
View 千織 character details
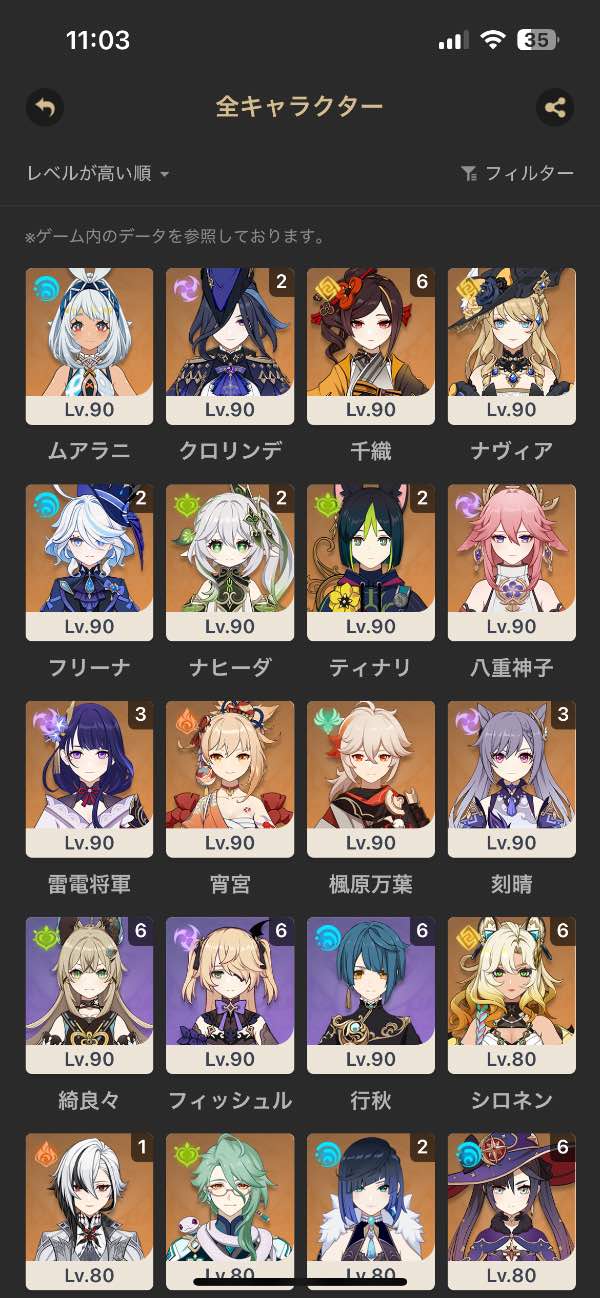point(371,345)
